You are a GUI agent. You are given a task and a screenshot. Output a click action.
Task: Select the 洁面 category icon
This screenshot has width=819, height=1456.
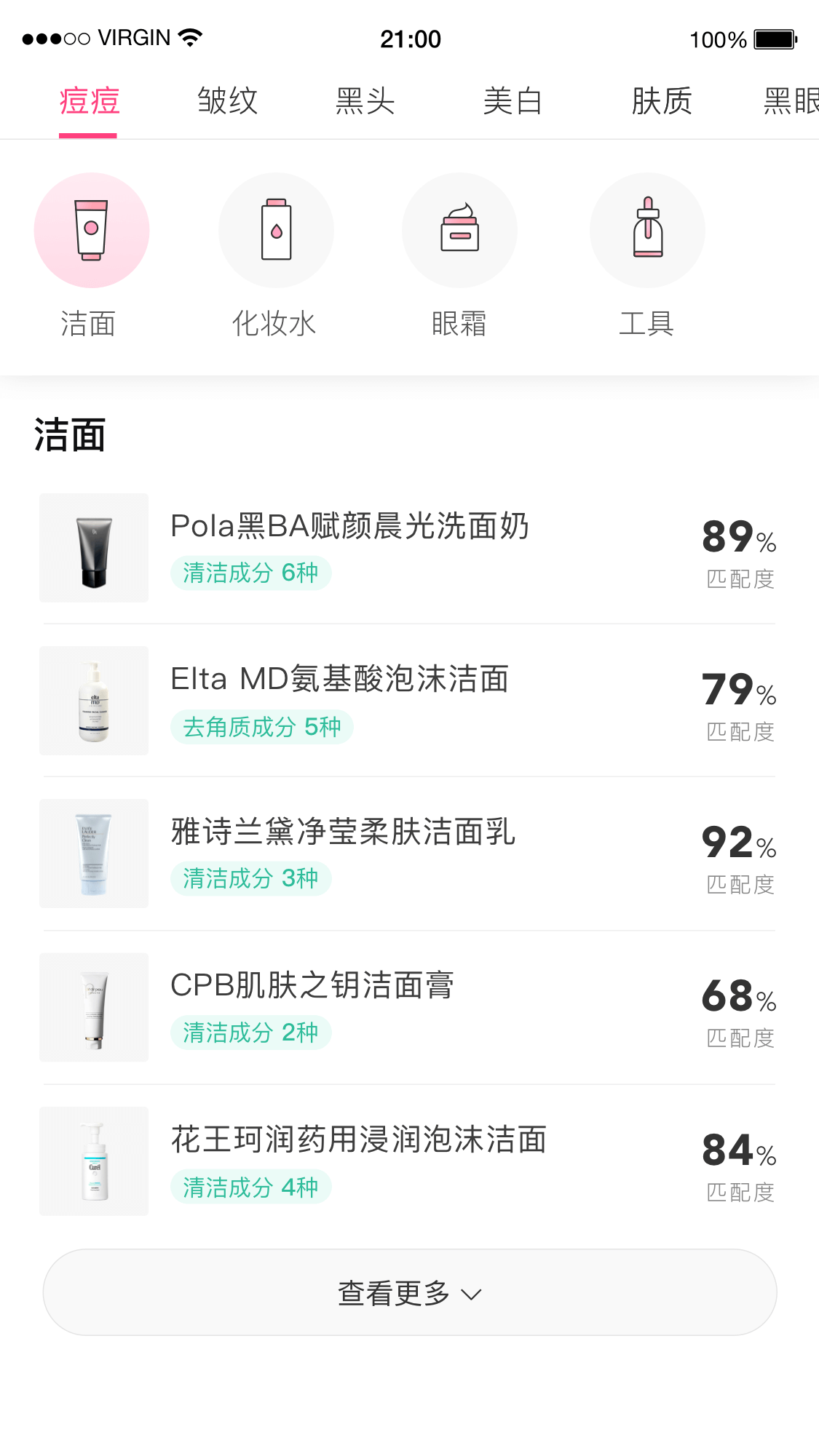92,230
